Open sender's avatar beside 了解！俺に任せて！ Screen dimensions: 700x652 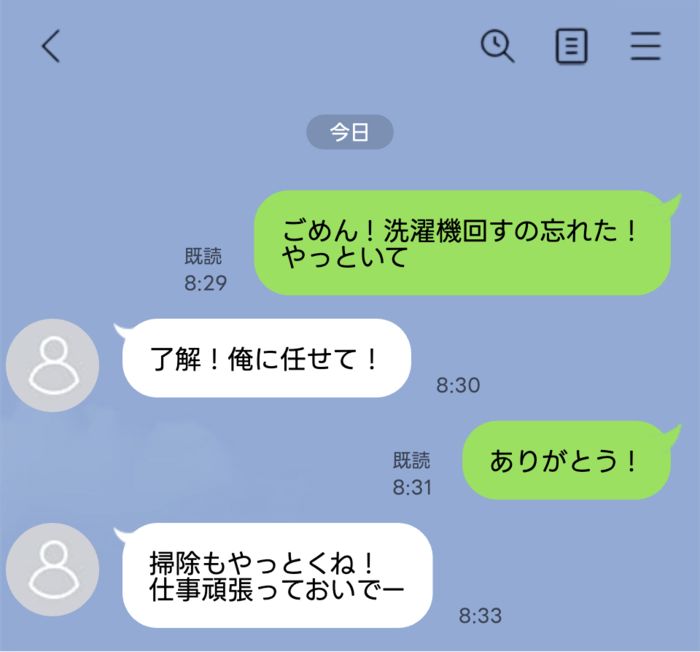click(x=53, y=365)
